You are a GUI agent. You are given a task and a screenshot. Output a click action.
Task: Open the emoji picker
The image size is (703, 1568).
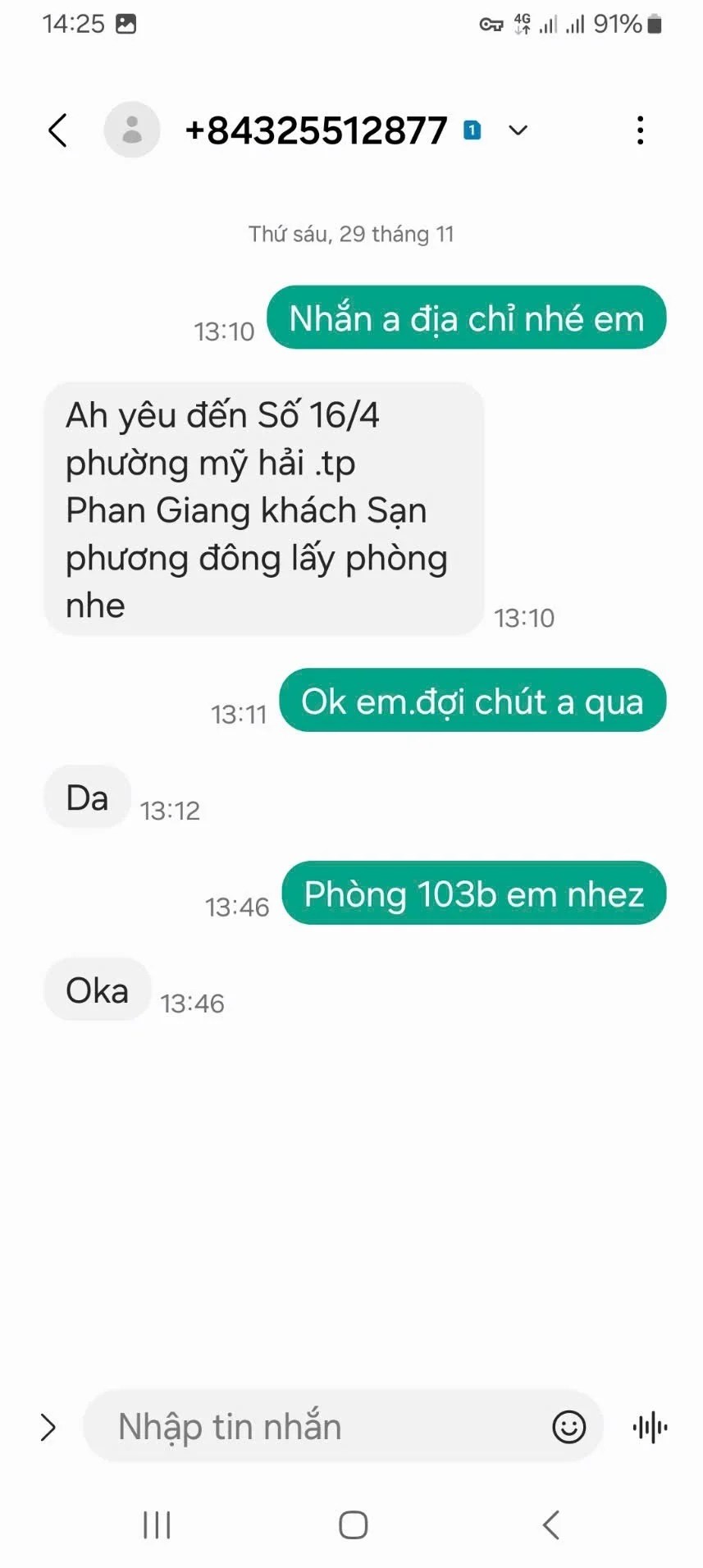[x=568, y=1427]
